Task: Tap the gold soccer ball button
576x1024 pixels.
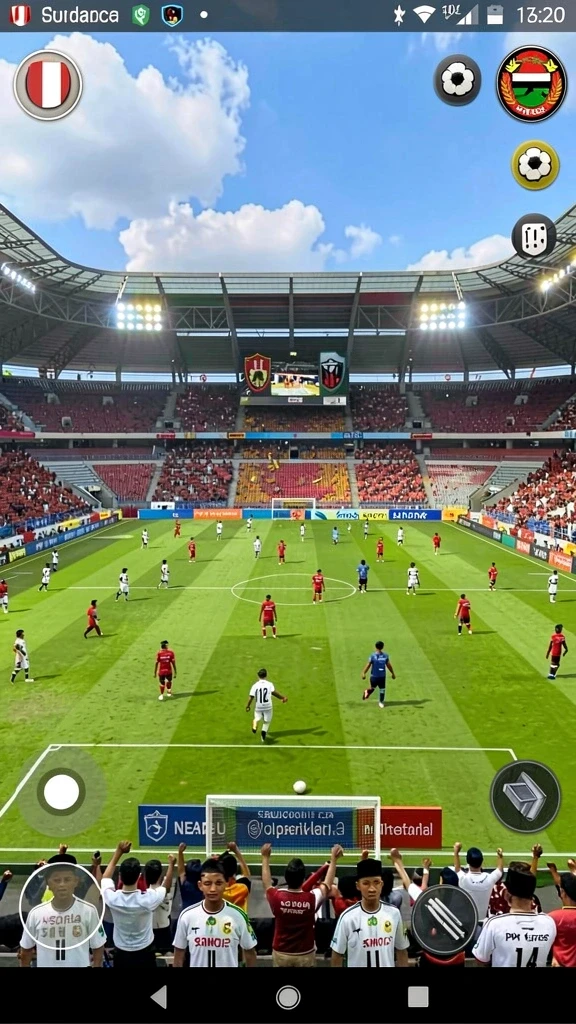Action: [x=535, y=165]
